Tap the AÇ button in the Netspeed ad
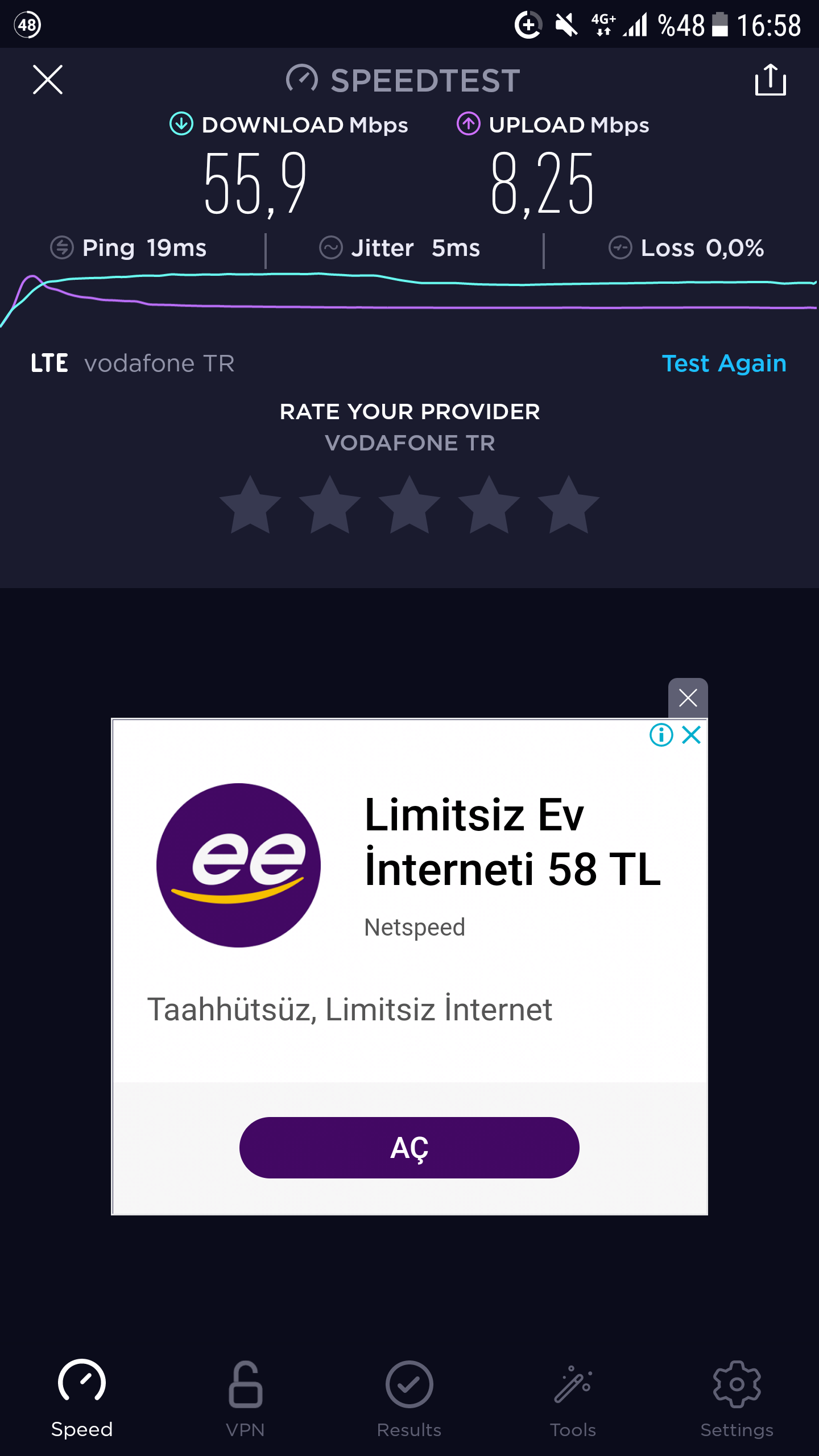The height and width of the screenshot is (1456, 819). (x=409, y=1148)
